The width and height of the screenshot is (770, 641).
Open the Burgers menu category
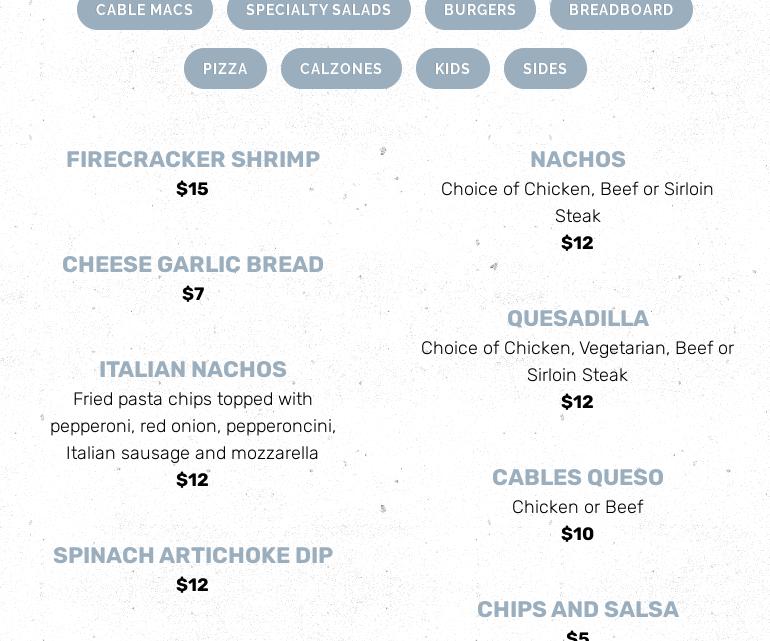click(480, 11)
